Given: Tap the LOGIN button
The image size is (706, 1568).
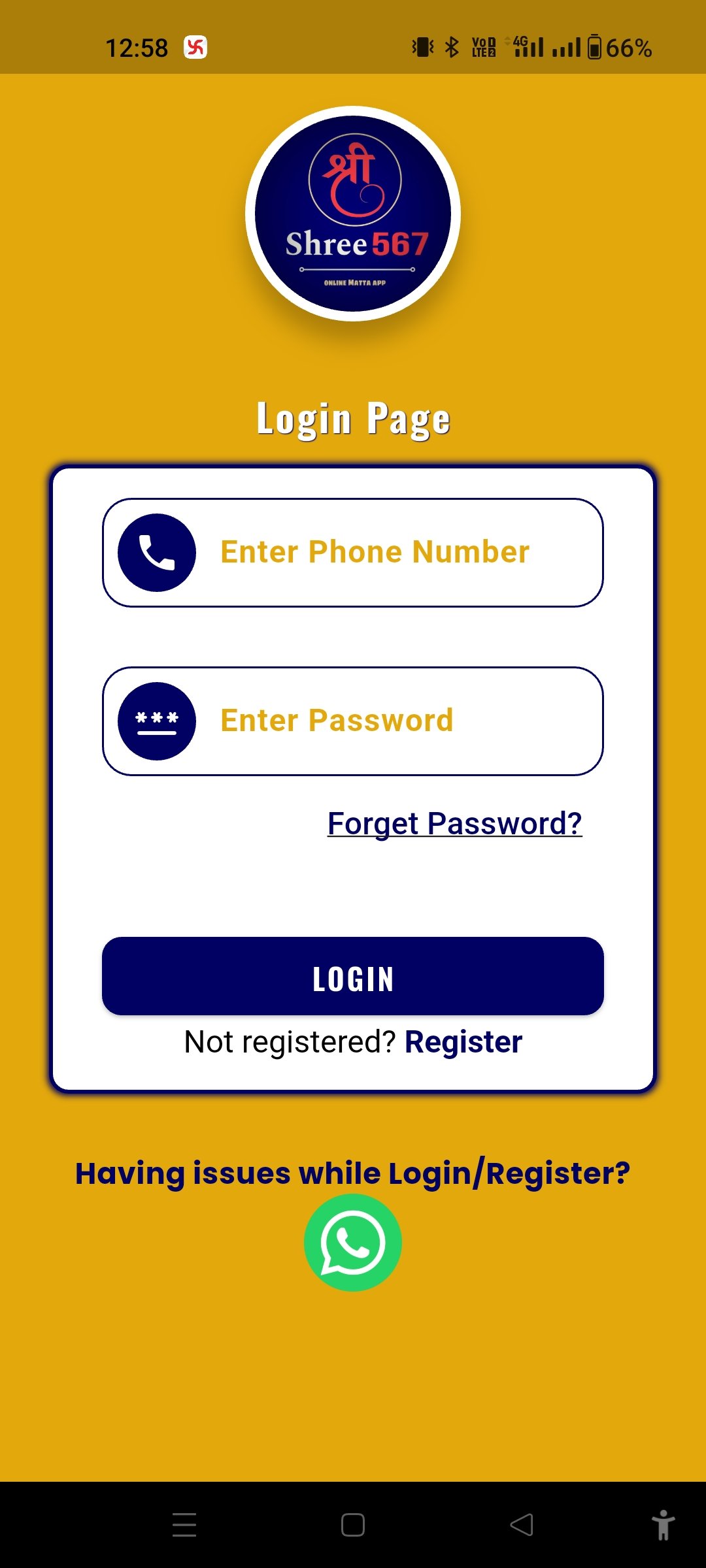Looking at the screenshot, I should point(353,976).
